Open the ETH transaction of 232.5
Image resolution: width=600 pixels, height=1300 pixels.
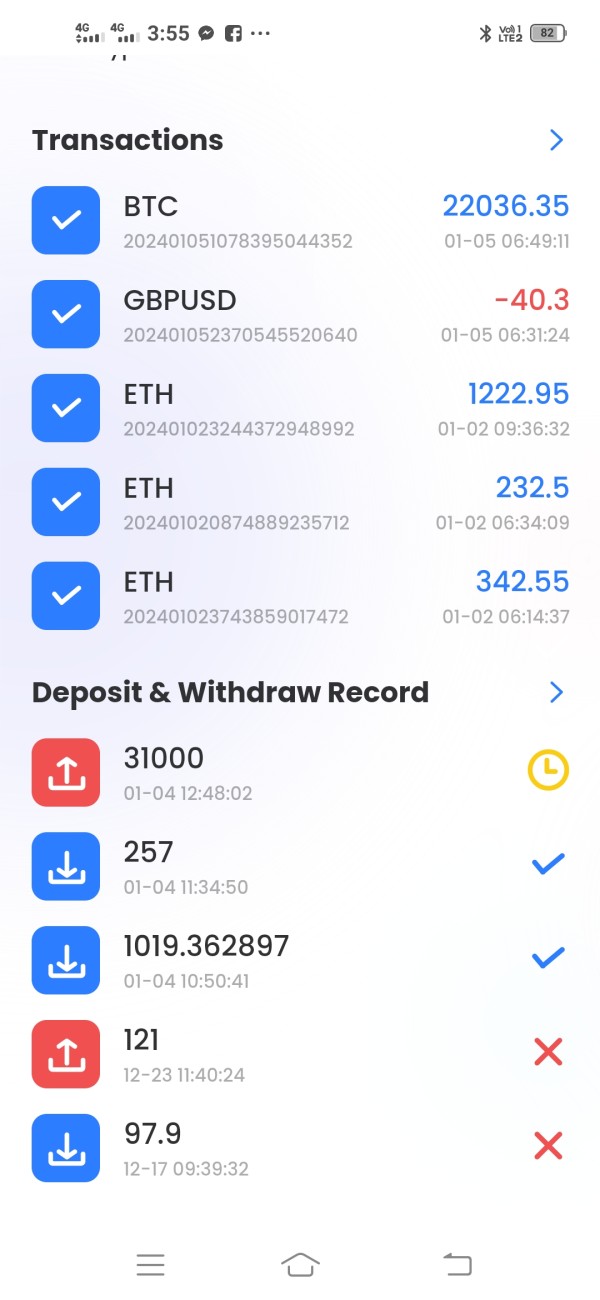click(300, 502)
